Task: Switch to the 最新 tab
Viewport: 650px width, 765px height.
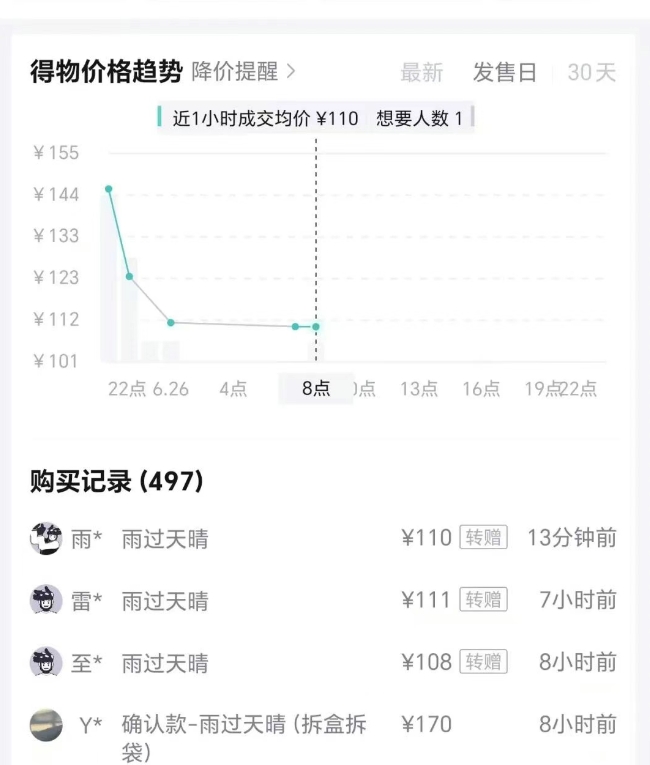Action: (422, 73)
